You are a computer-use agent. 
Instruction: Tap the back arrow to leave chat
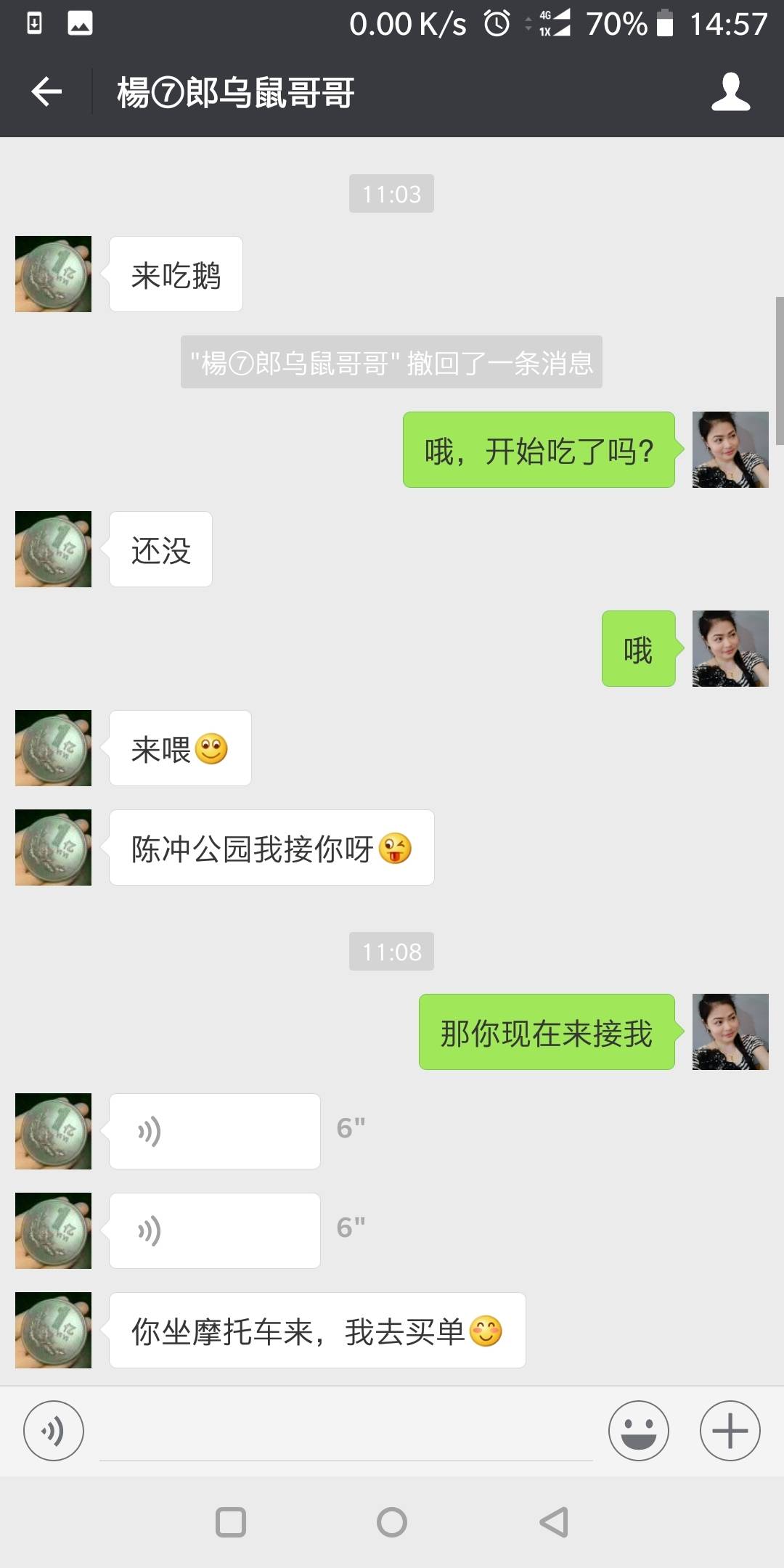coord(46,93)
